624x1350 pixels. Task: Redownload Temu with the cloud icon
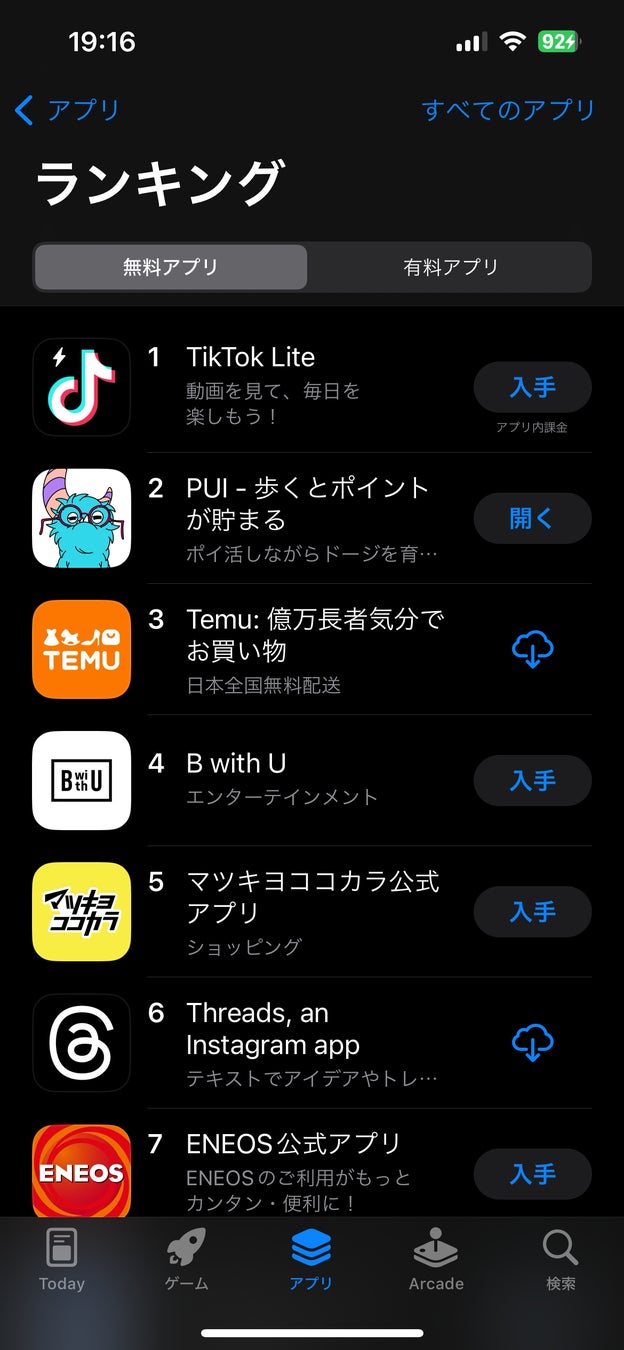click(x=532, y=650)
